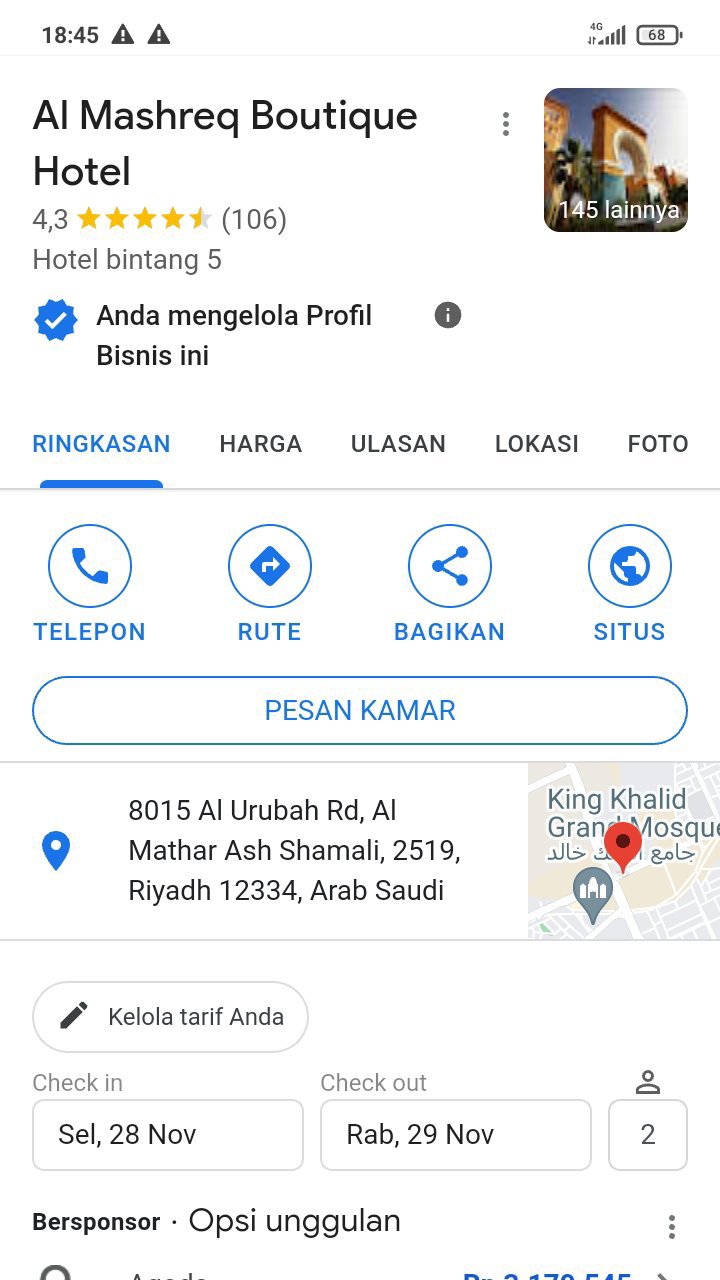Screen dimensions: 720x1280
Task: Tap PESAN KAMAR to book a room
Action: pos(360,711)
